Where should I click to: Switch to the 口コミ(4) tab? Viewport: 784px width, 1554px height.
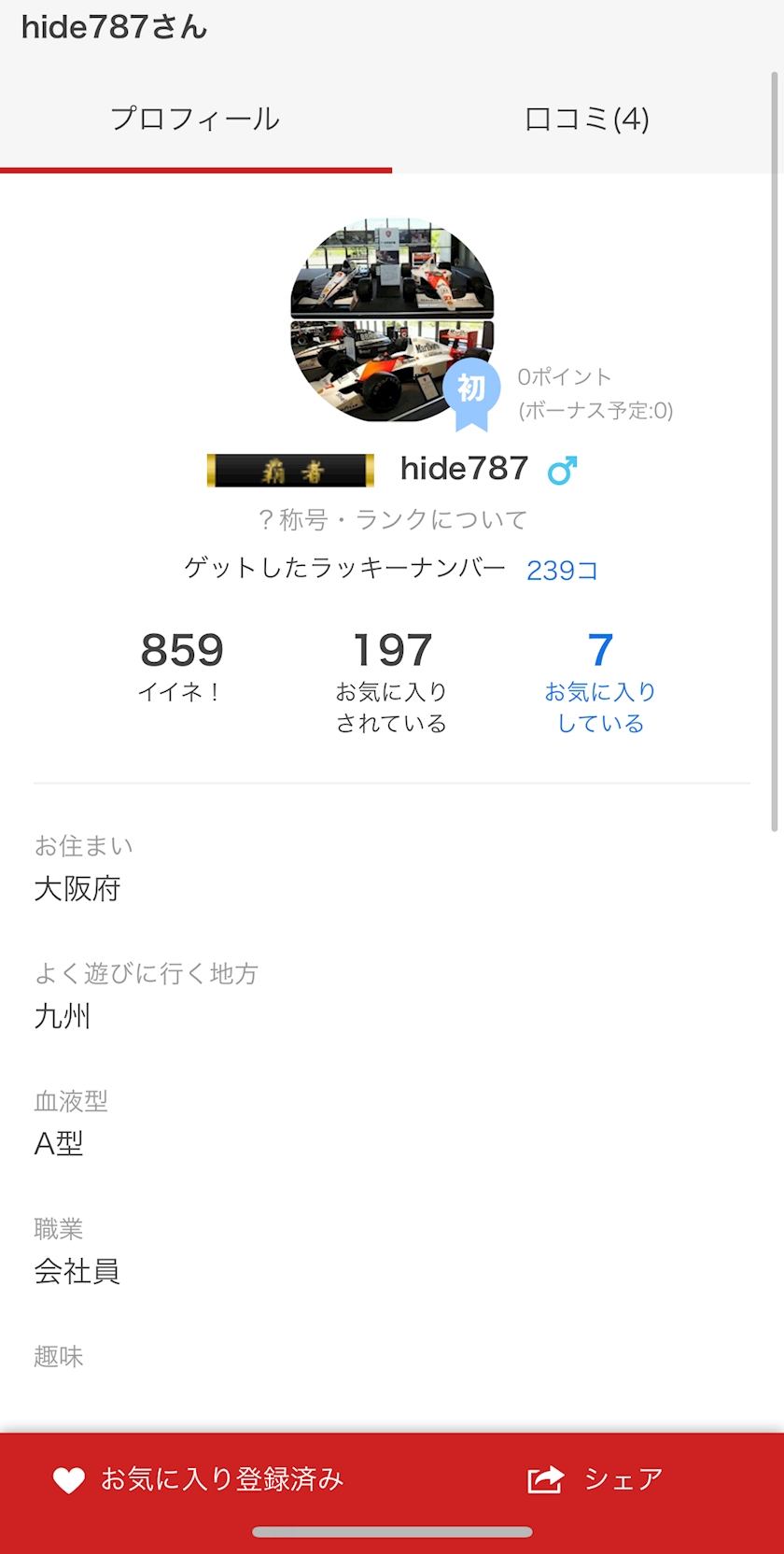[587, 120]
